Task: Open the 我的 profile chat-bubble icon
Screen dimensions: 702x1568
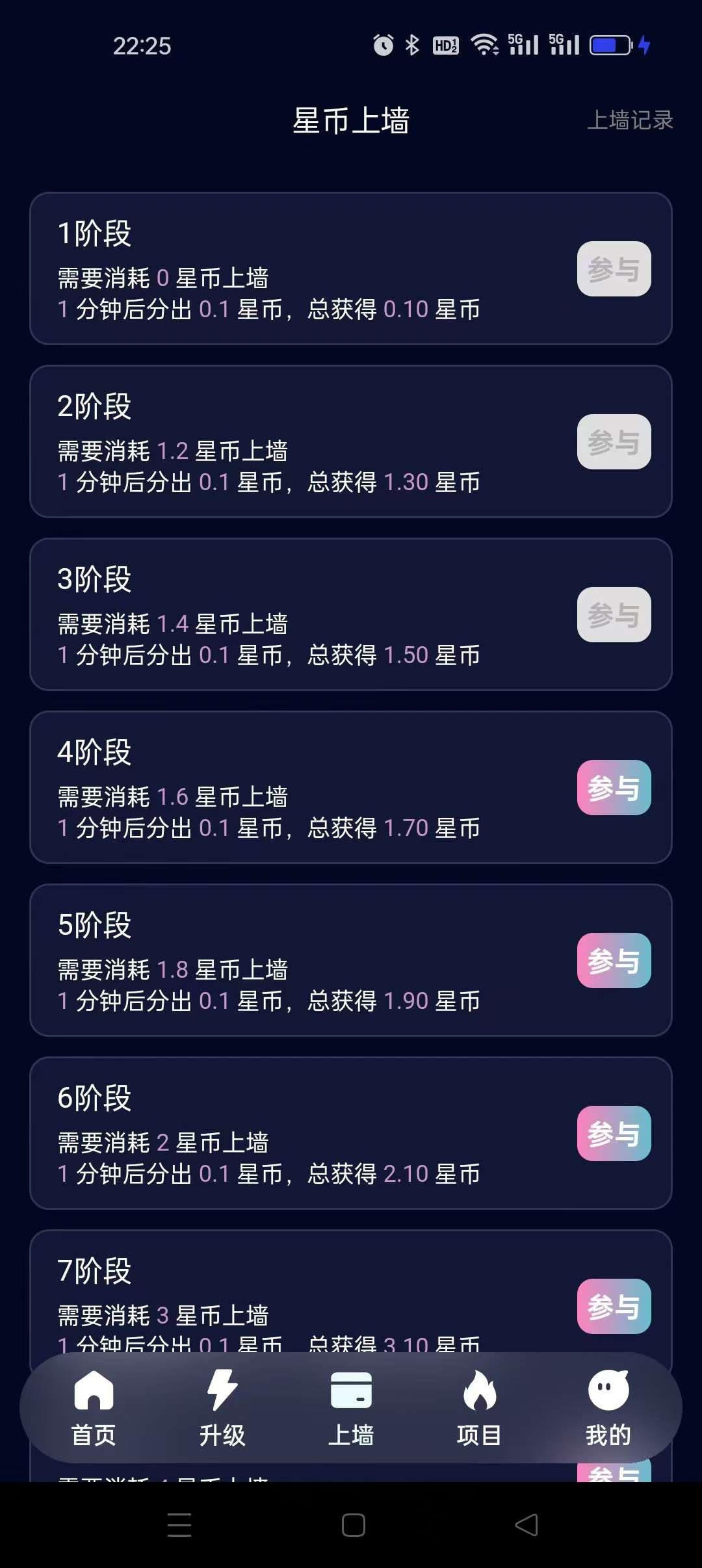Action: [x=607, y=1407]
